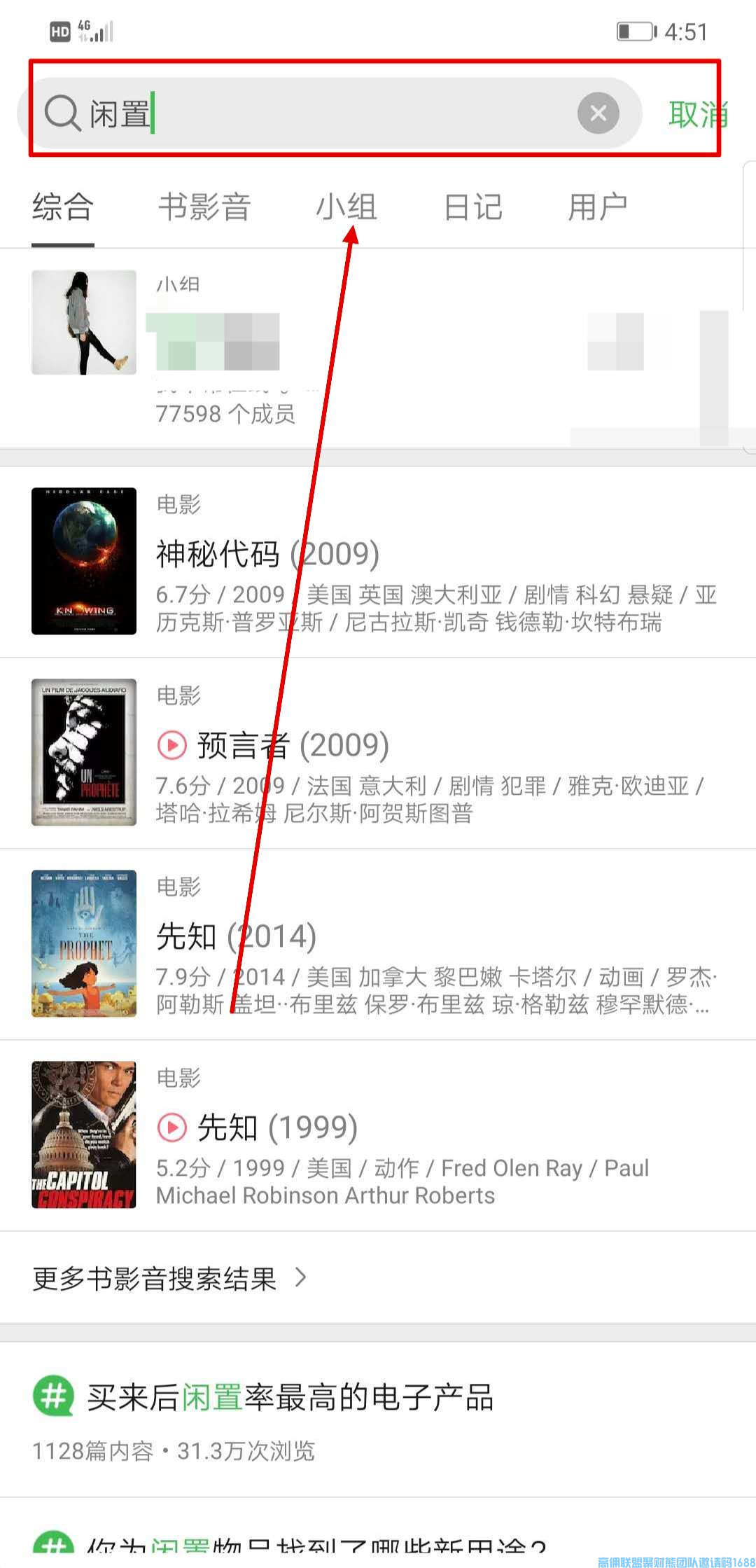This screenshot has width=756, height=1568.
Task: View 更多书影音搜索结果
Action: (x=169, y=1278)
